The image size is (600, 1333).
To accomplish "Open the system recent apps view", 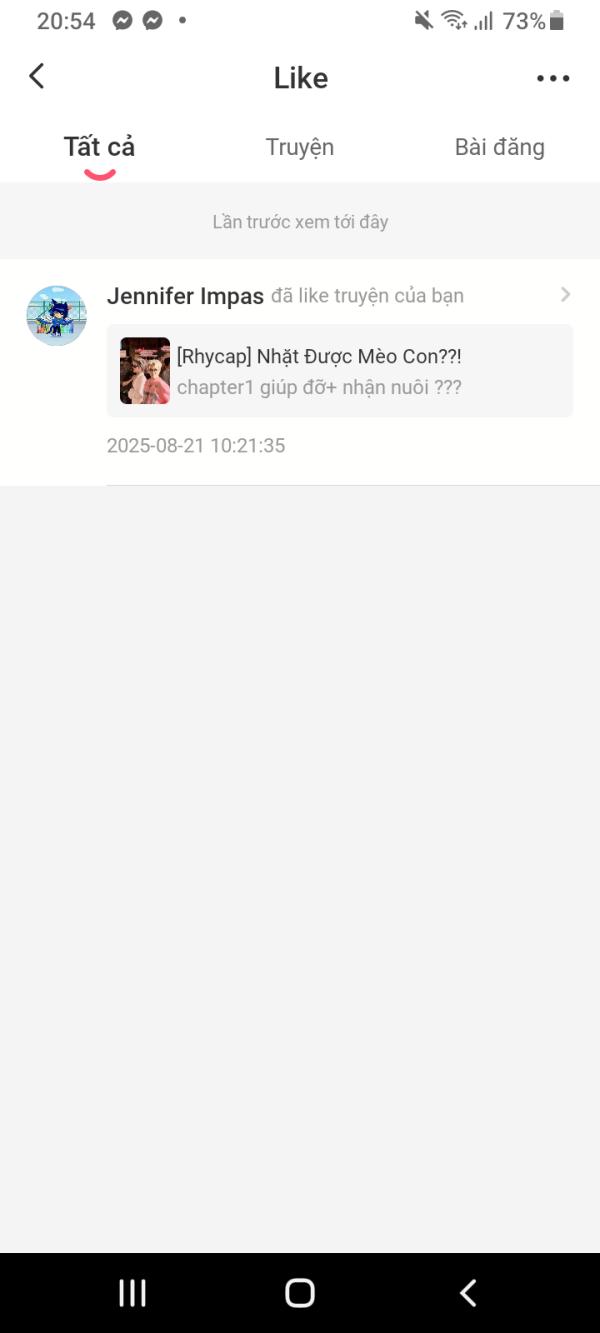I will point(132,1292).
